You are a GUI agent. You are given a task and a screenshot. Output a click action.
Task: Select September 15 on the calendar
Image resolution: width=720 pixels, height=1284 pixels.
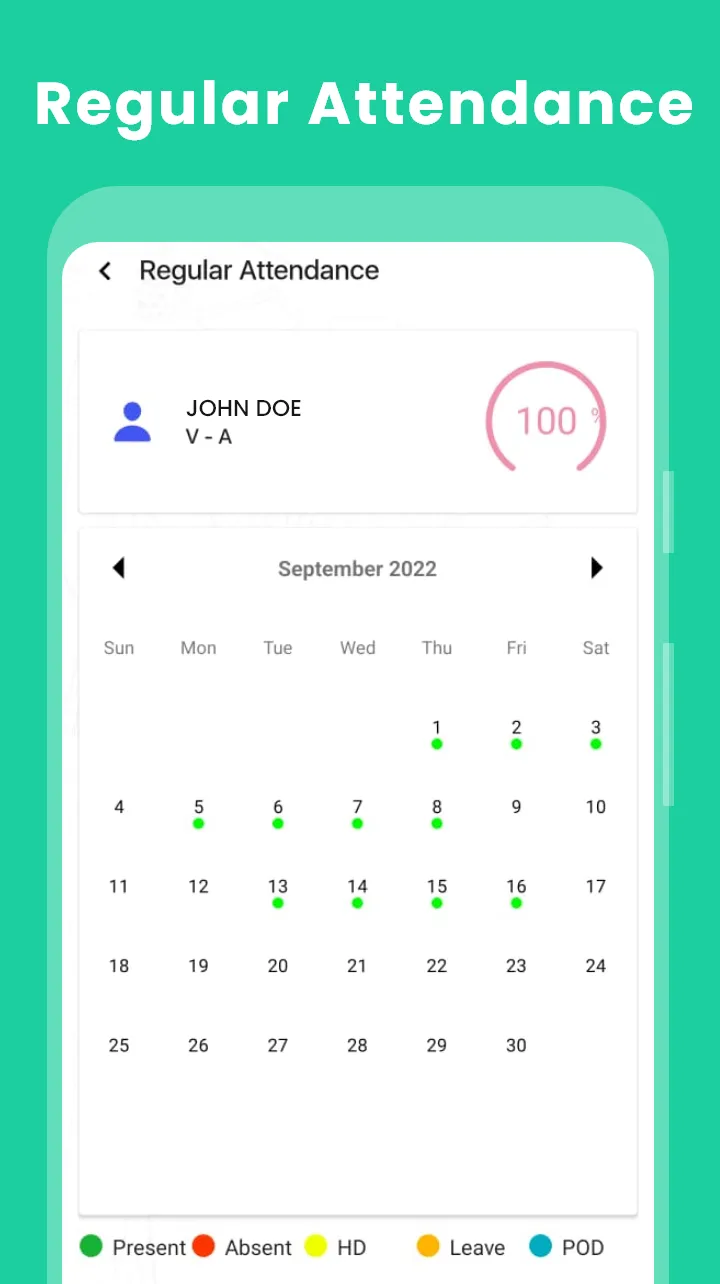pos(436,886)
